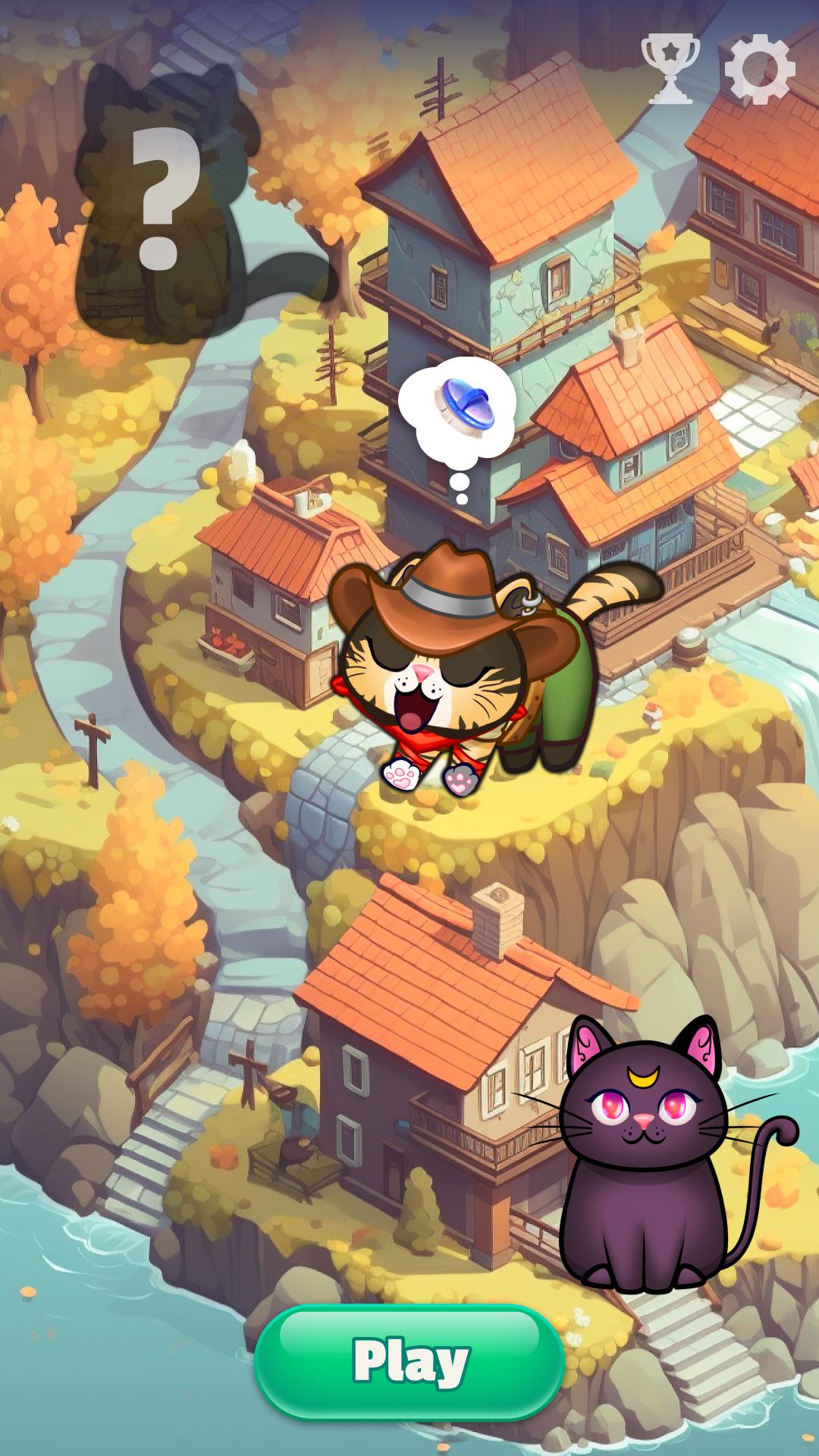Tap the green Play button
This screenshot has height=1456, width=819.
(410, 1361)
